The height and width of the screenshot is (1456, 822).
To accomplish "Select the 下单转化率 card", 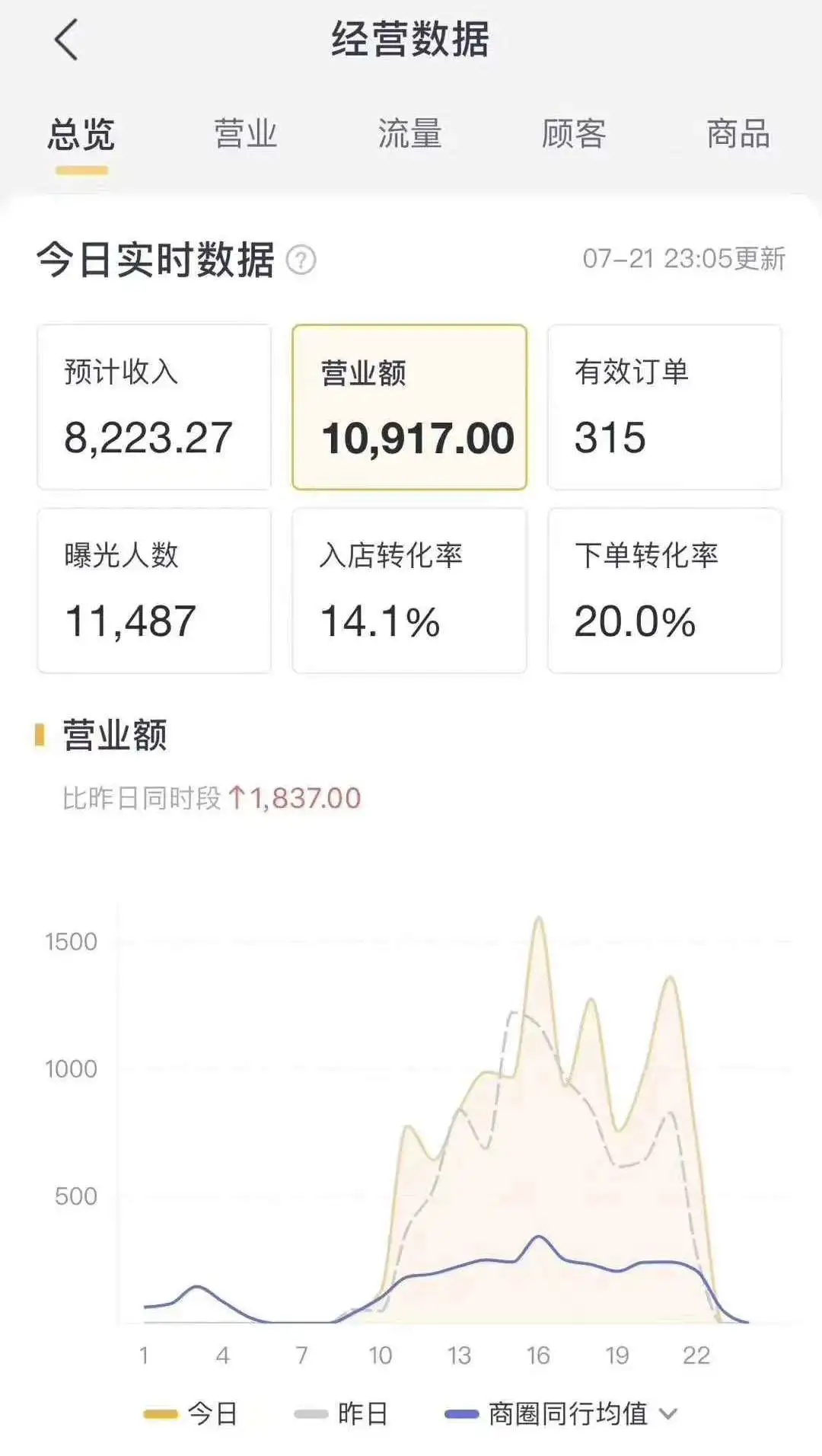I will tap(664, 591).
